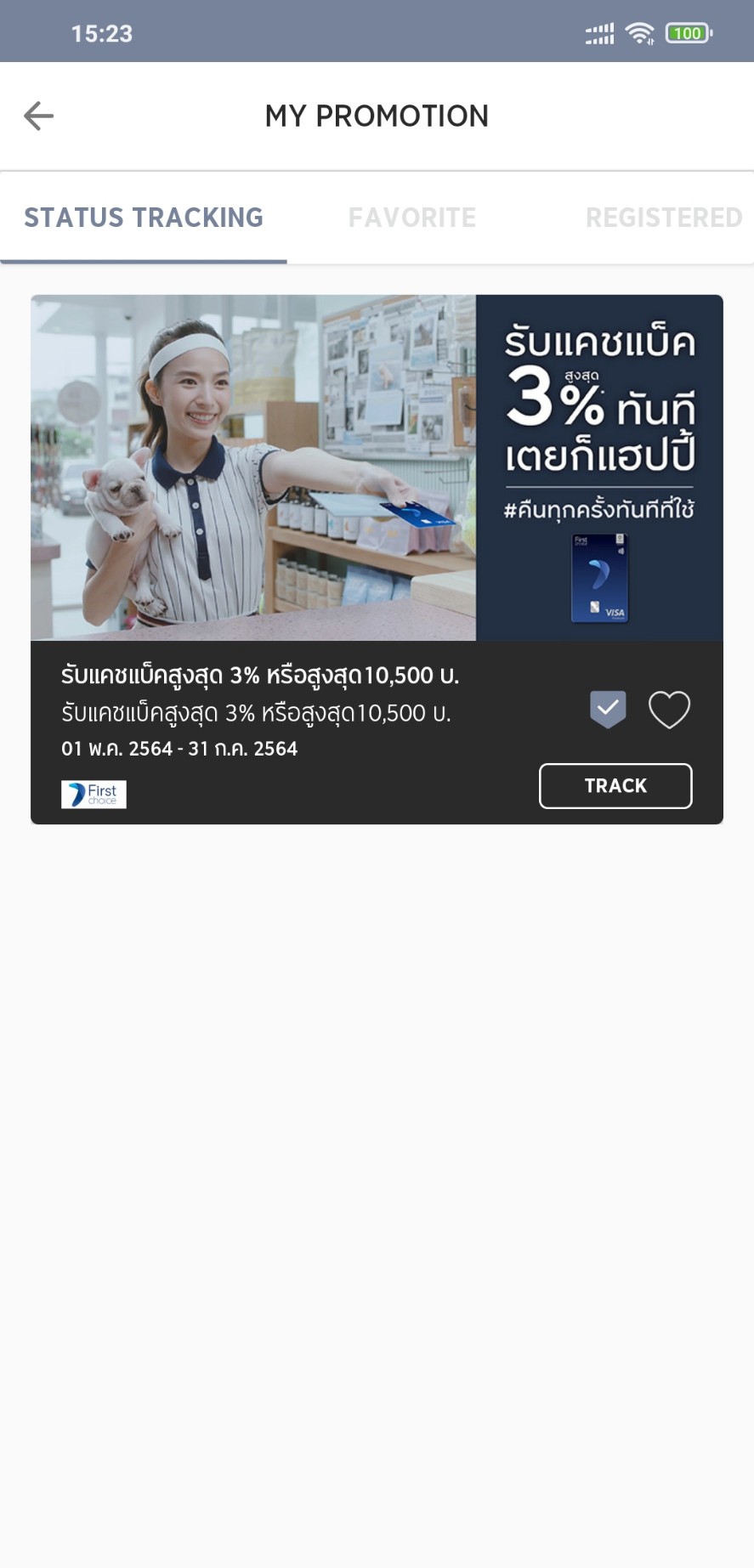Tap the registered checkmark badge icon
Screen dimensions: 754x1568
(x=608, y=710)
